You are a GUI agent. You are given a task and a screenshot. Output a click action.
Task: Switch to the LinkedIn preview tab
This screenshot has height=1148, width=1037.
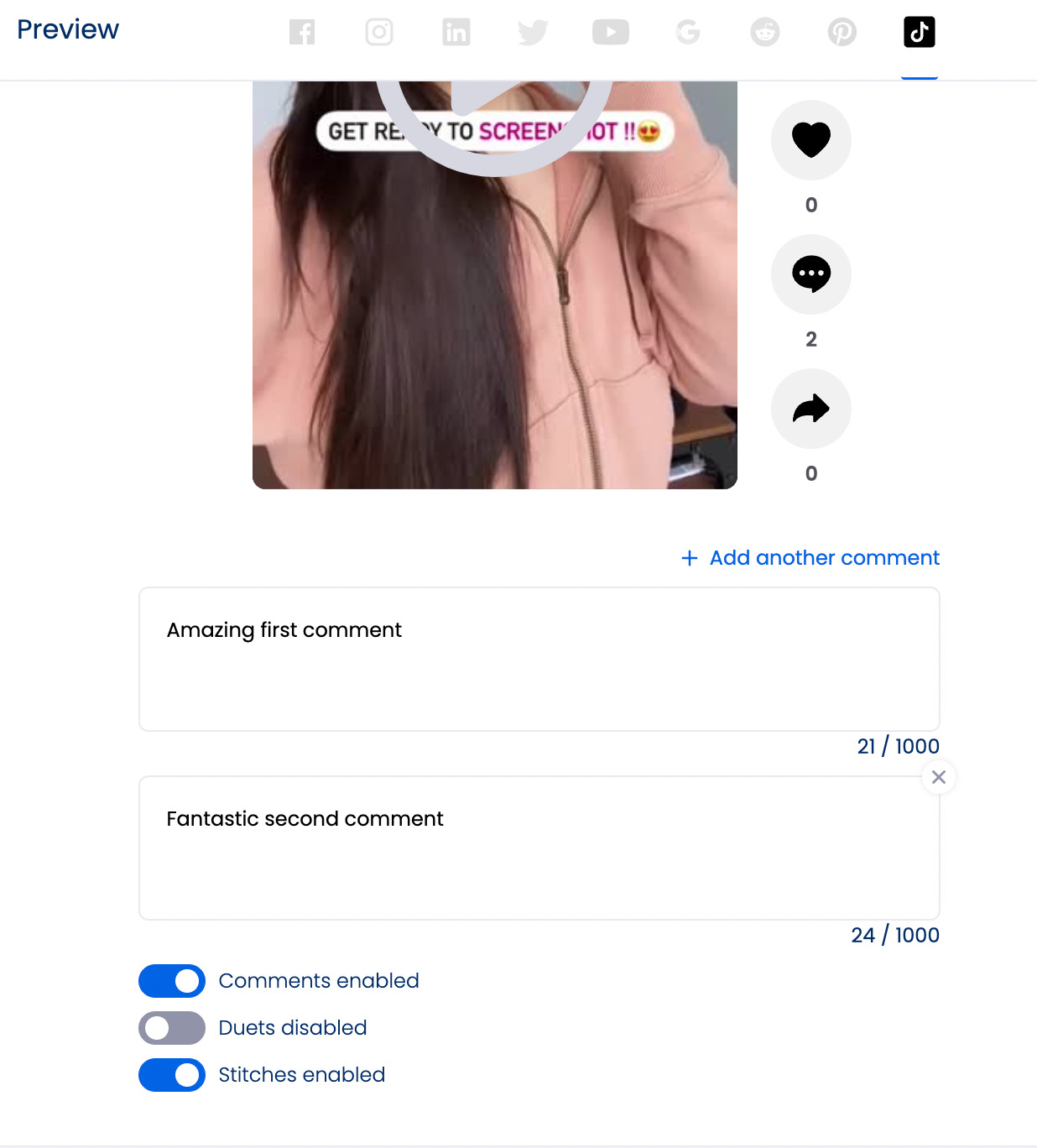tap(456, 33)
